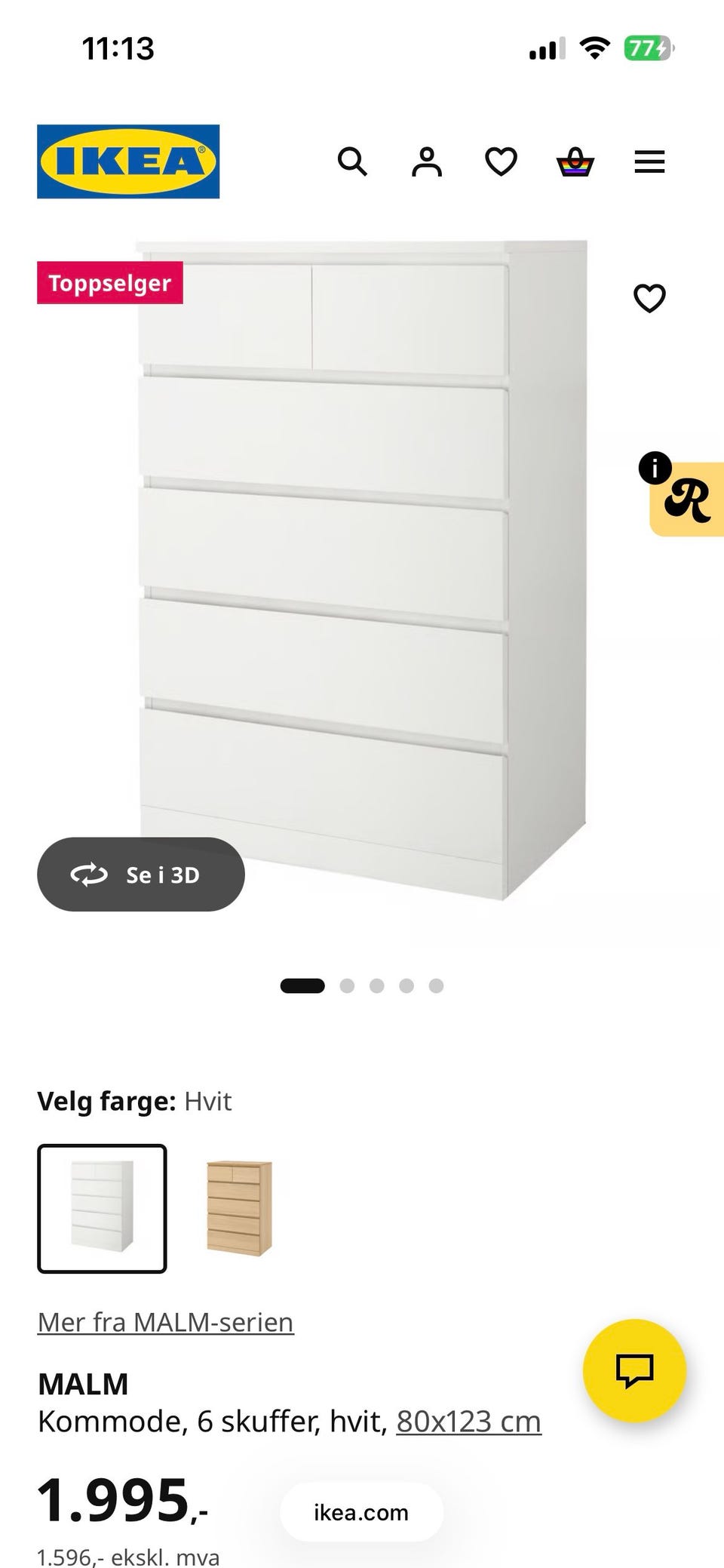Open the search icon
The height and width of the screenshot is (1568, 724).
tap(352, 161)
